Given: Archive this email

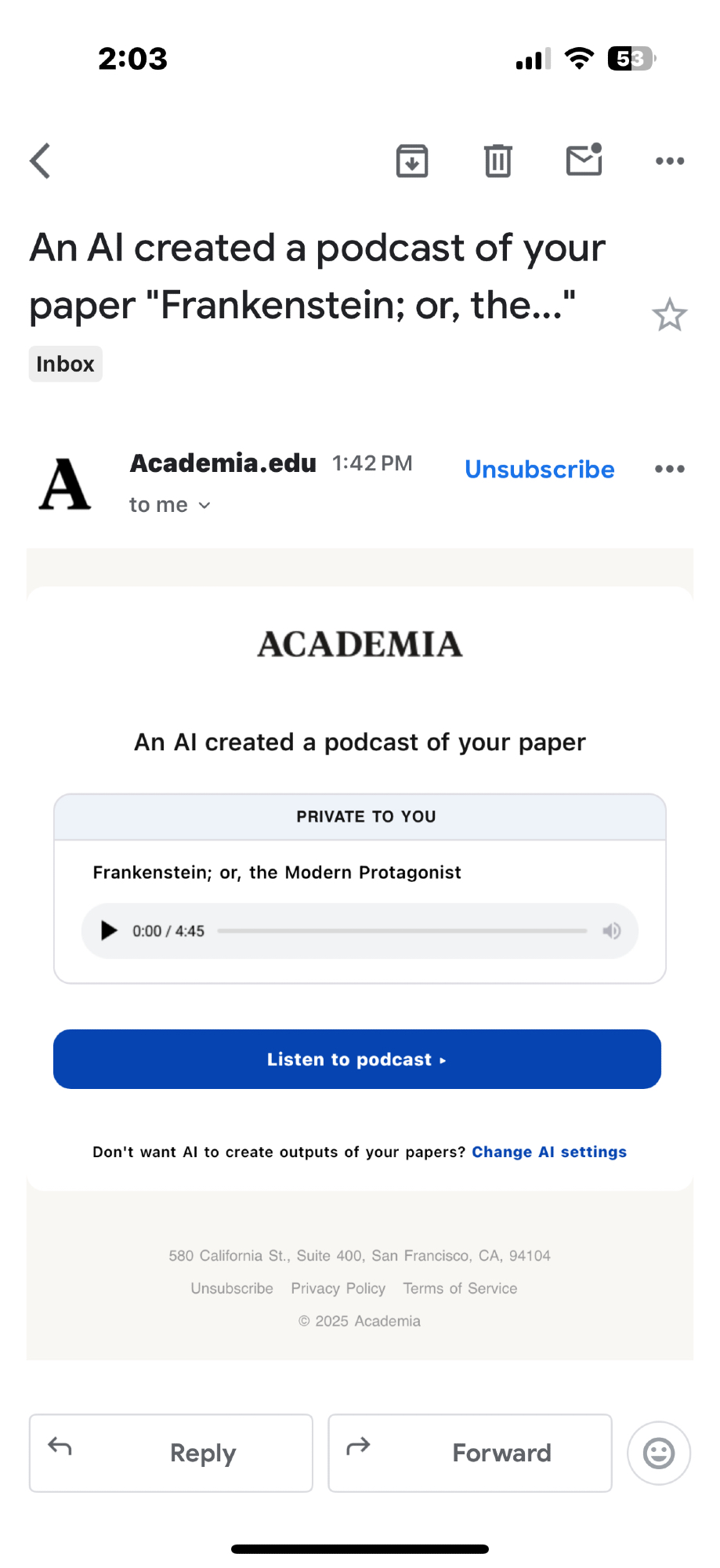Looking at the screenshot, I should [x=412, y=161].
